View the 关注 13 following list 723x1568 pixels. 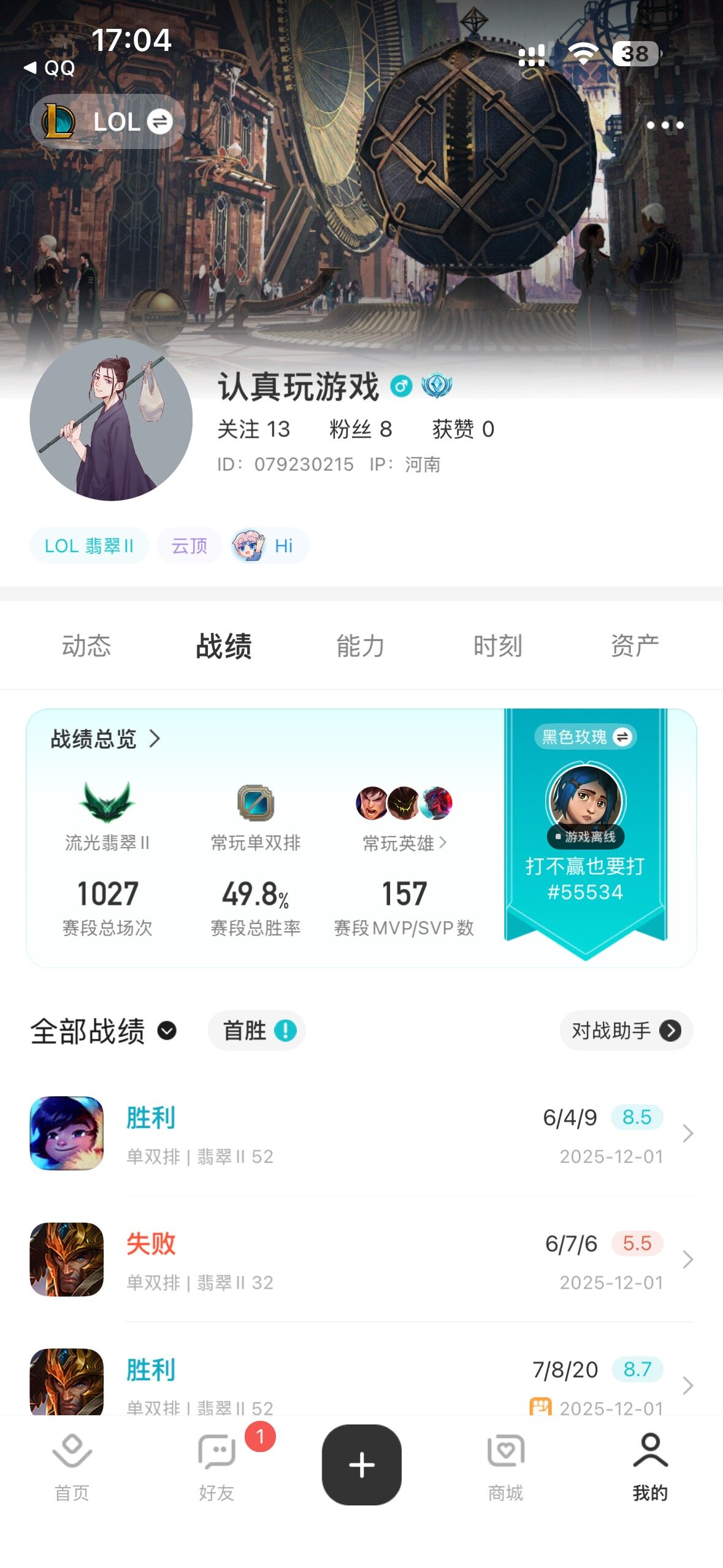point(253,429)
